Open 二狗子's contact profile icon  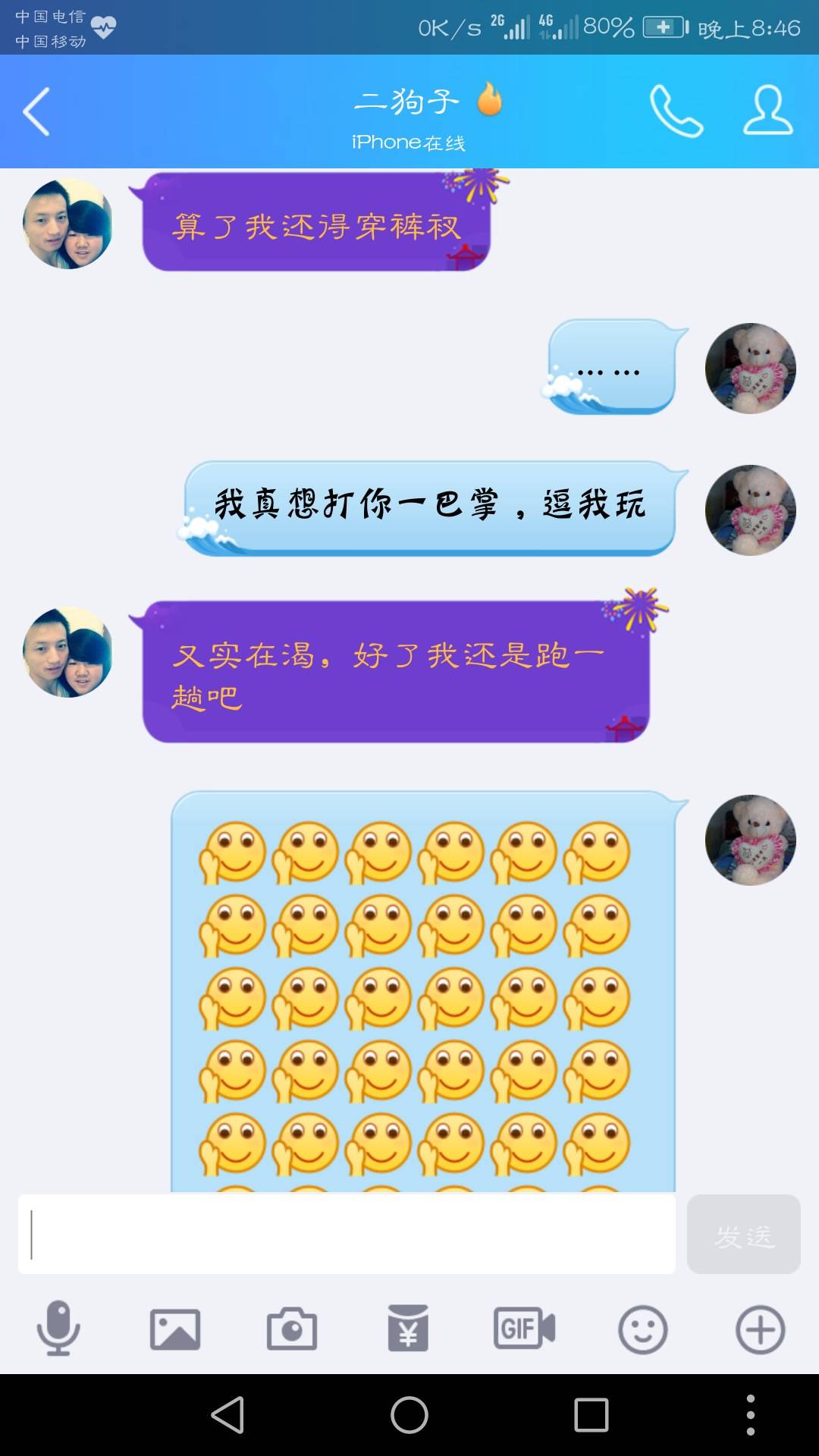point(767,111)
